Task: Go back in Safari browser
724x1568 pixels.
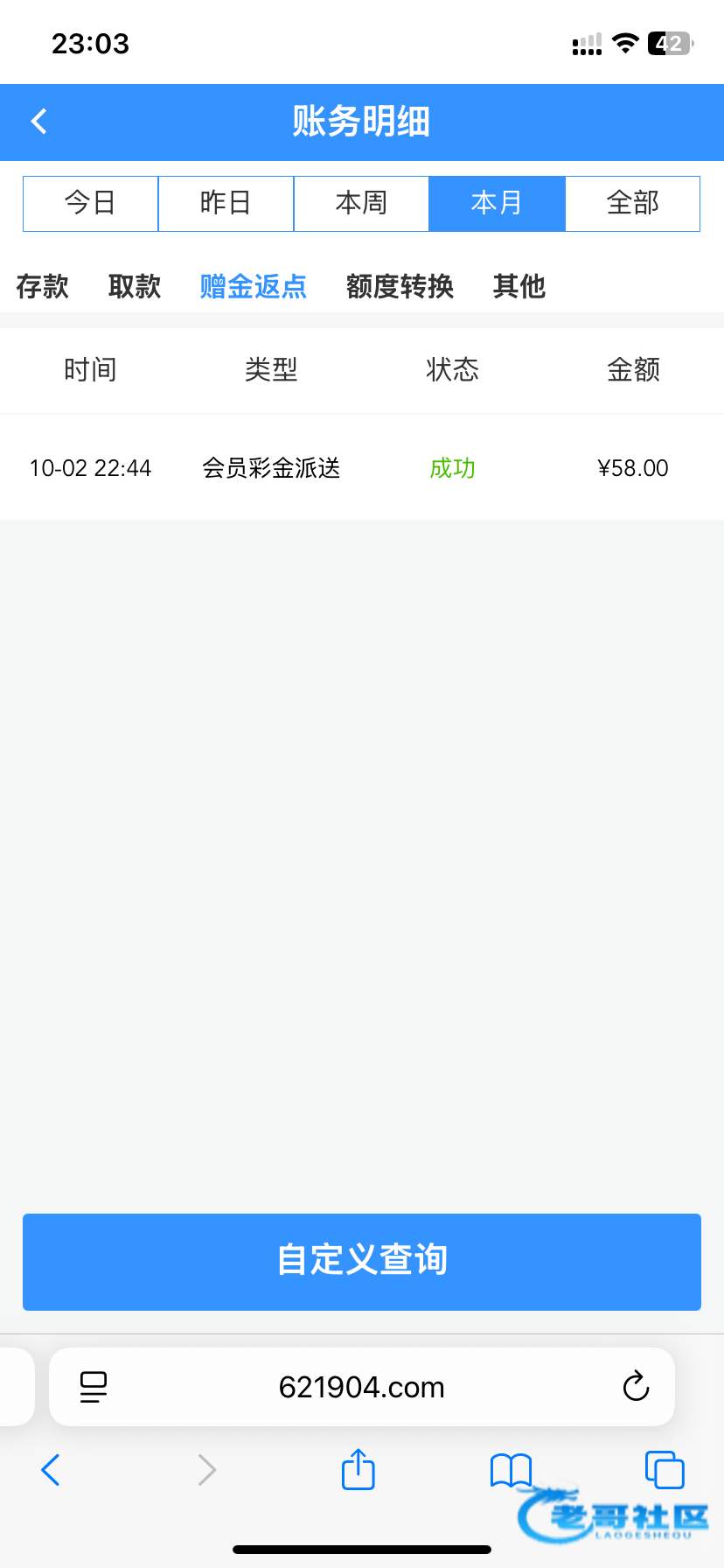Action: pyautogui.click(x=51, y=1470)
